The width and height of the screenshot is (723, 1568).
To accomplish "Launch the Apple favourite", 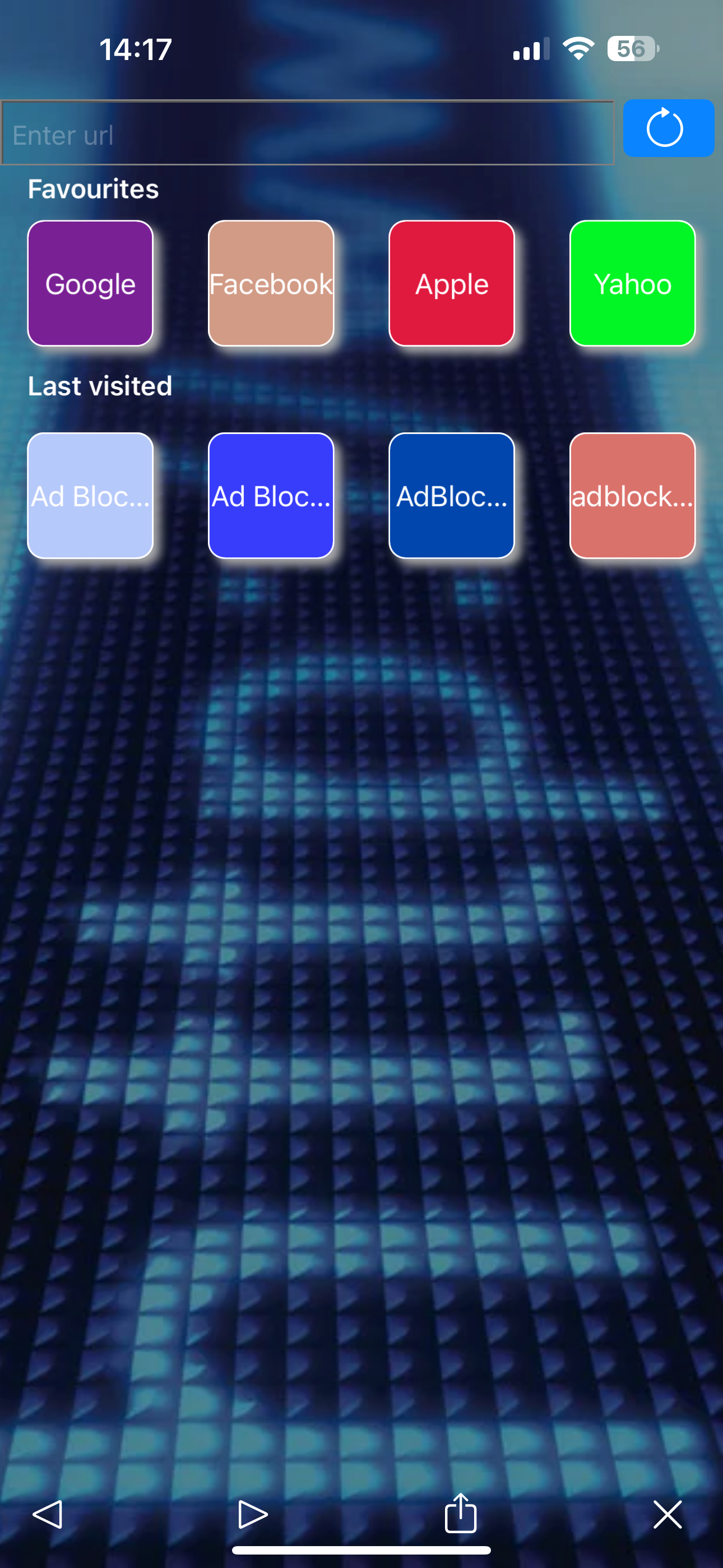I will 452,284.
